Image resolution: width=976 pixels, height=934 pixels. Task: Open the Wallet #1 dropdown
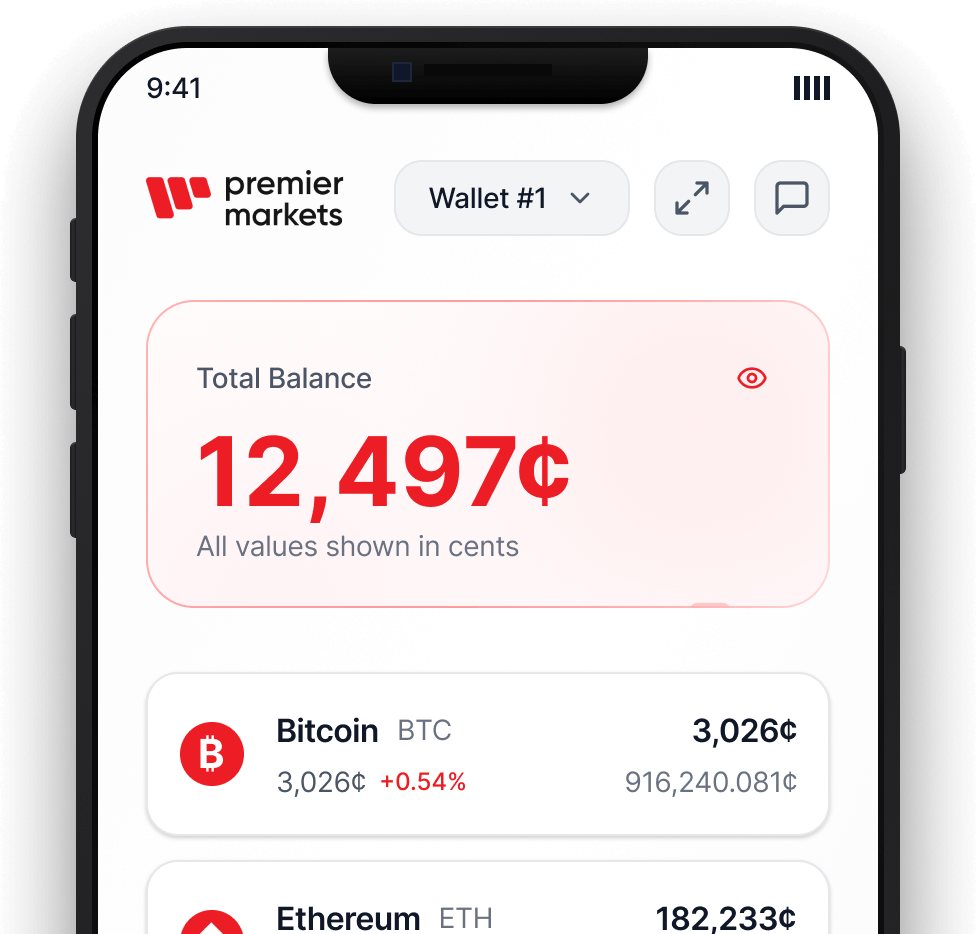(511, 198)
